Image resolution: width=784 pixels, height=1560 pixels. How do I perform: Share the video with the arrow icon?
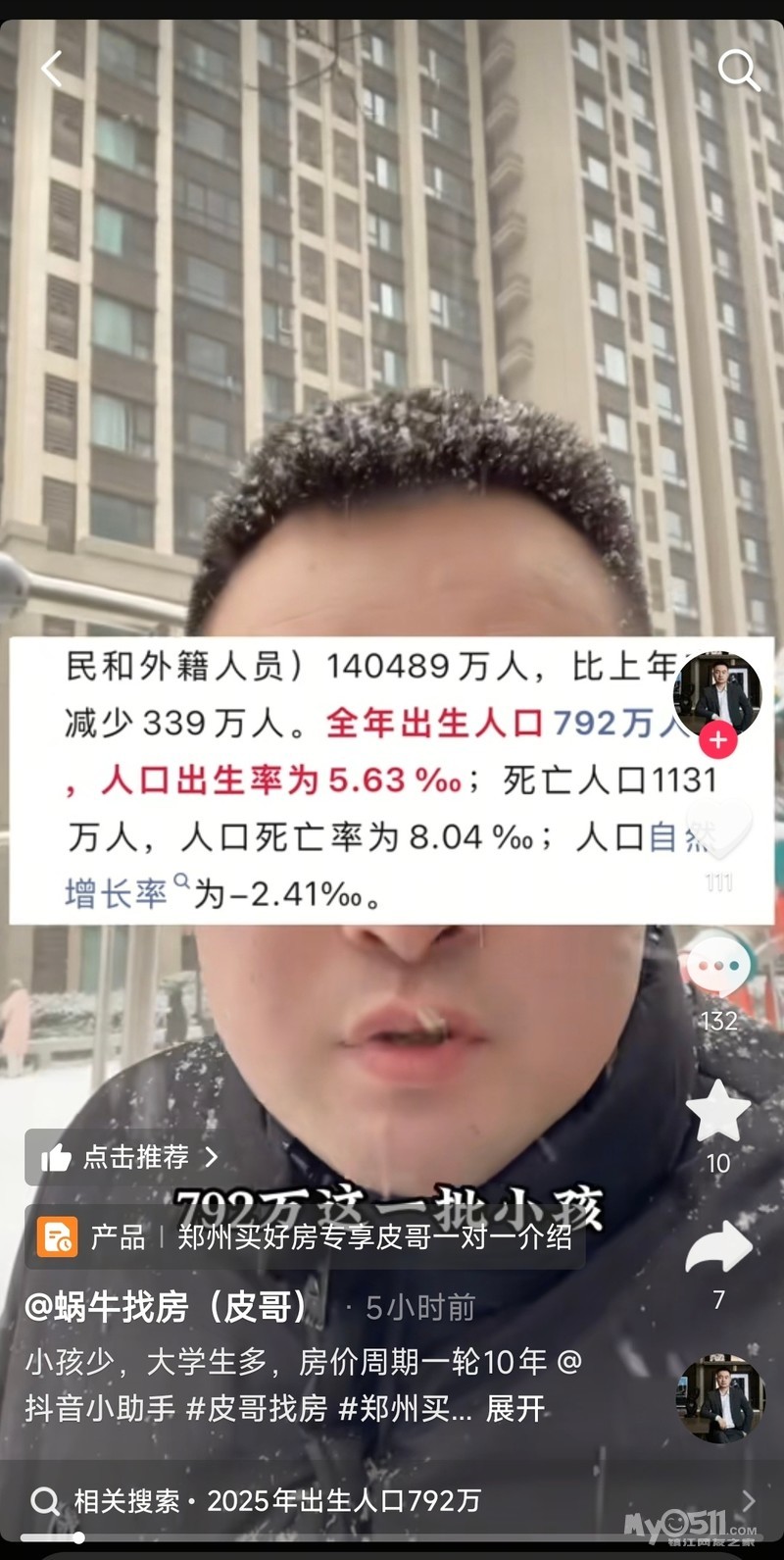(x=718, y=1250)
